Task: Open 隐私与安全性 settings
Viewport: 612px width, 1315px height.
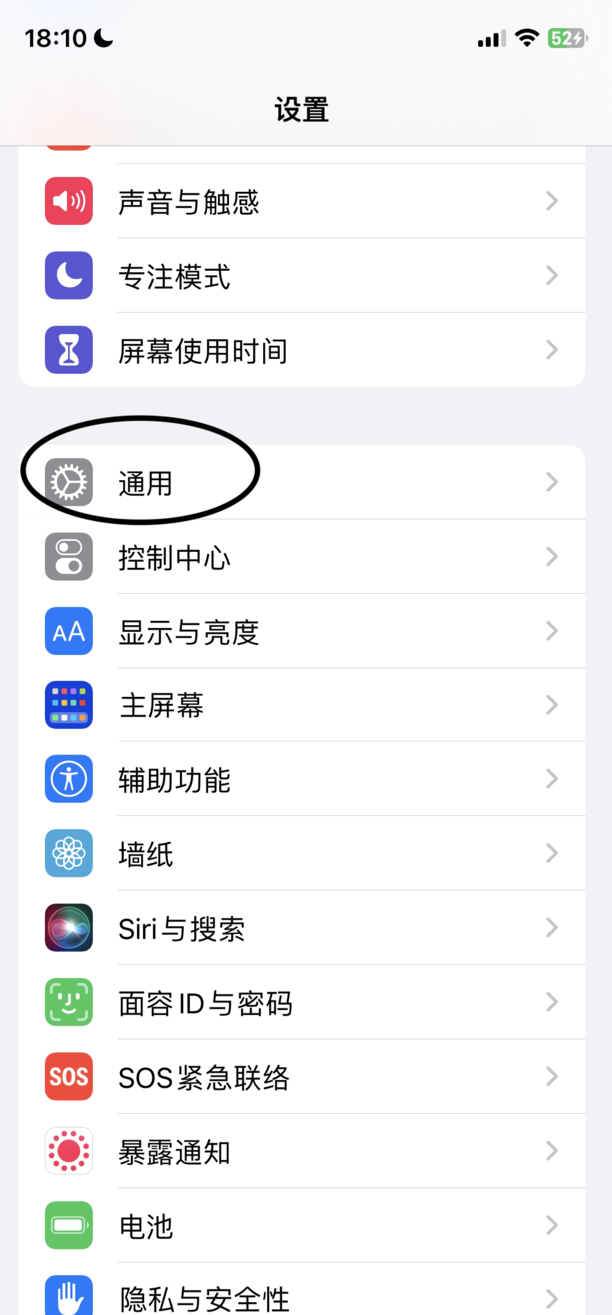Action: pyautogui.click(x=300, y=1296)
